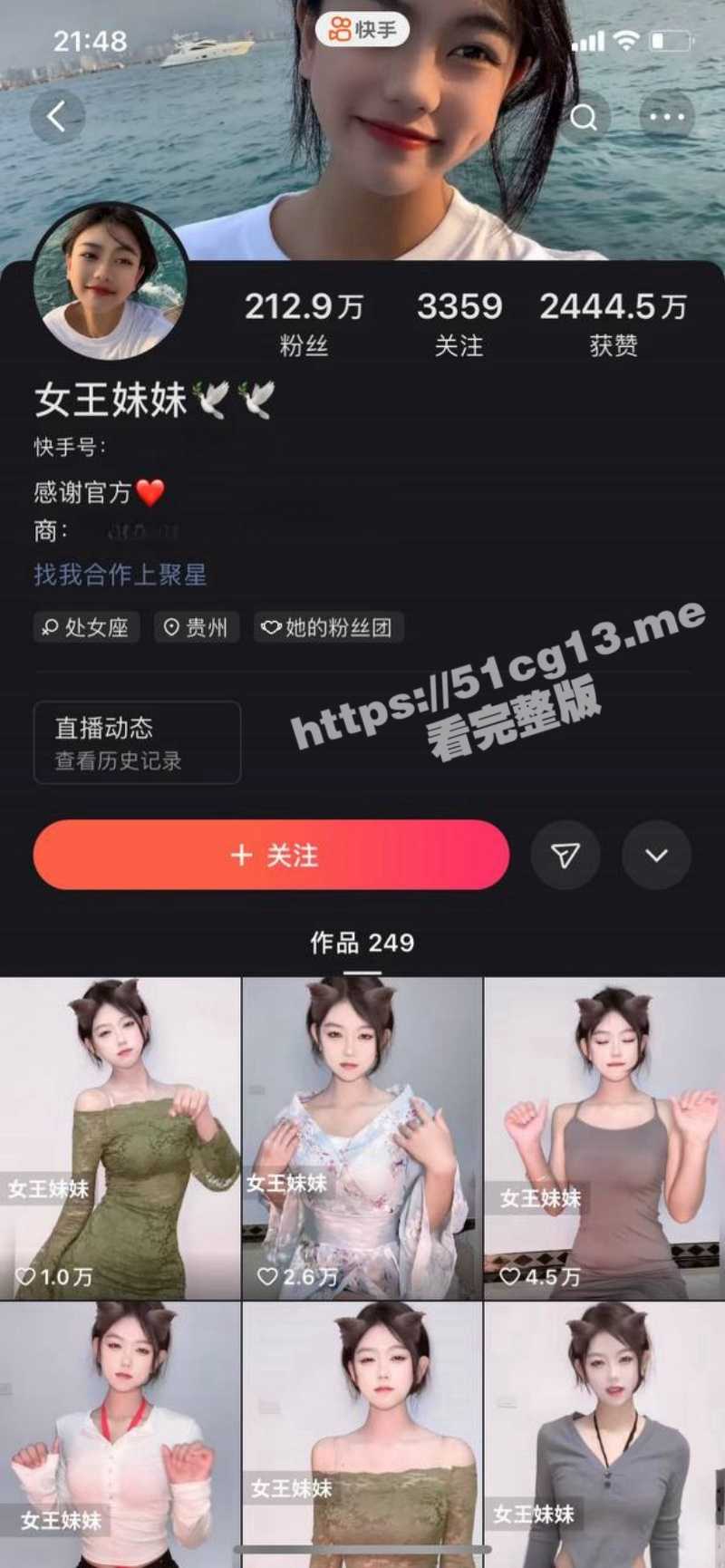The image size is (725, 1568).
Task: Open the 找我合作上聚星 link
Action: point(121,575)
